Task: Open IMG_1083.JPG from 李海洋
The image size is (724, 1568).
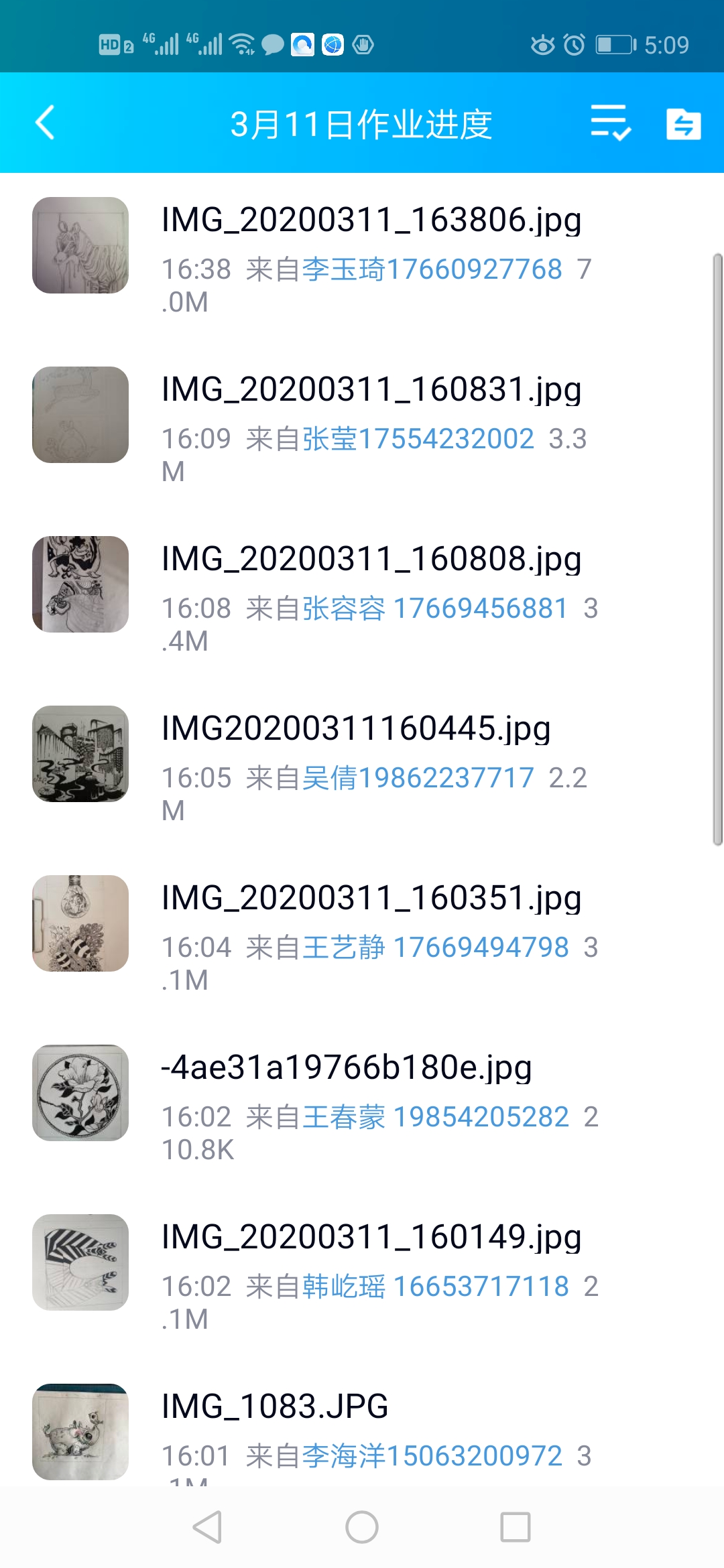Action: 275,1407
